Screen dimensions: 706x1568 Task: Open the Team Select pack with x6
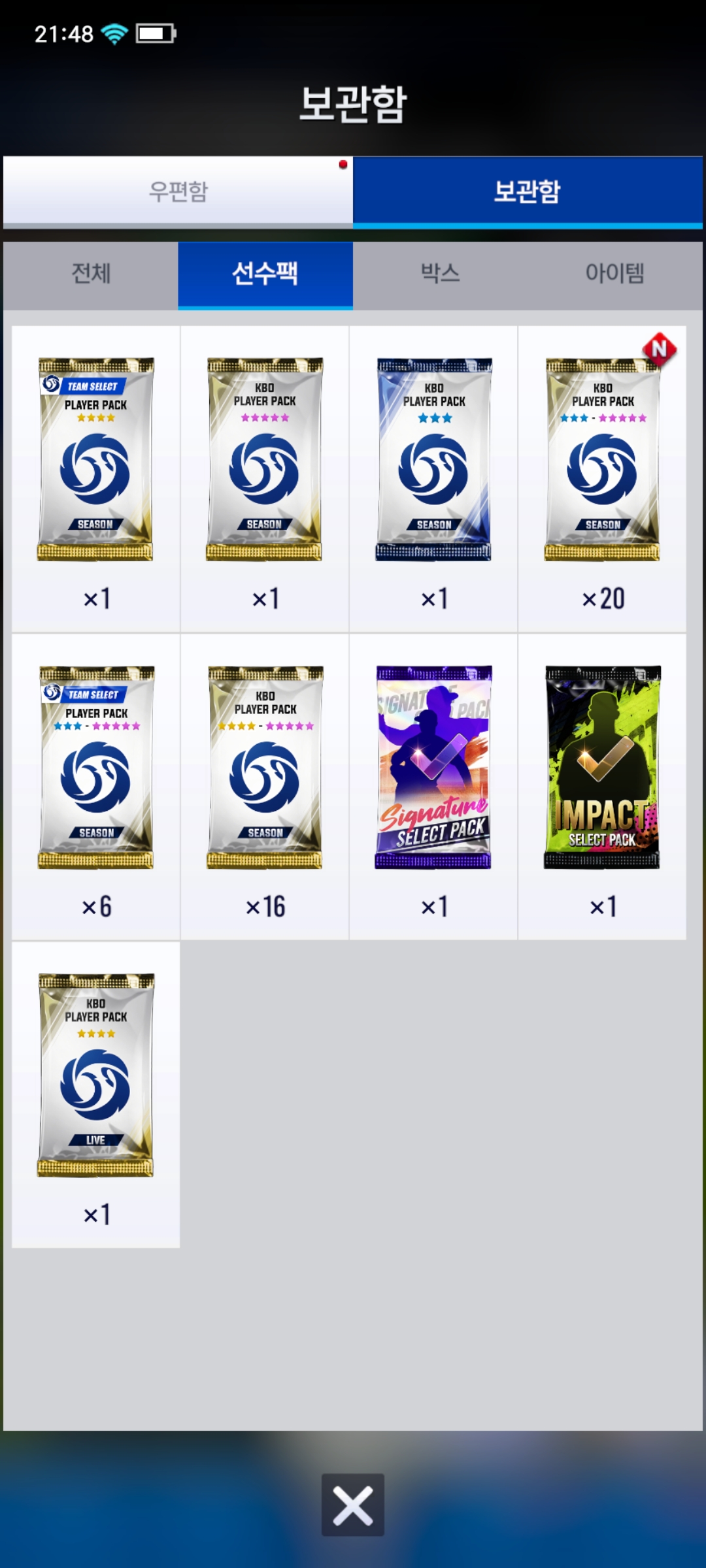pyautogui.click(x=96, y=768)
